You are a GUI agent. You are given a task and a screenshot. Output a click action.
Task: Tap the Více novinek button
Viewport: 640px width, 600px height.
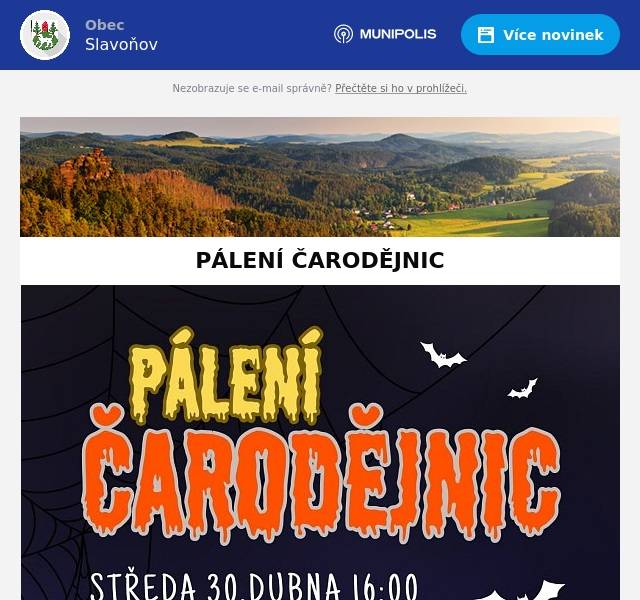(x=540, y=35)
